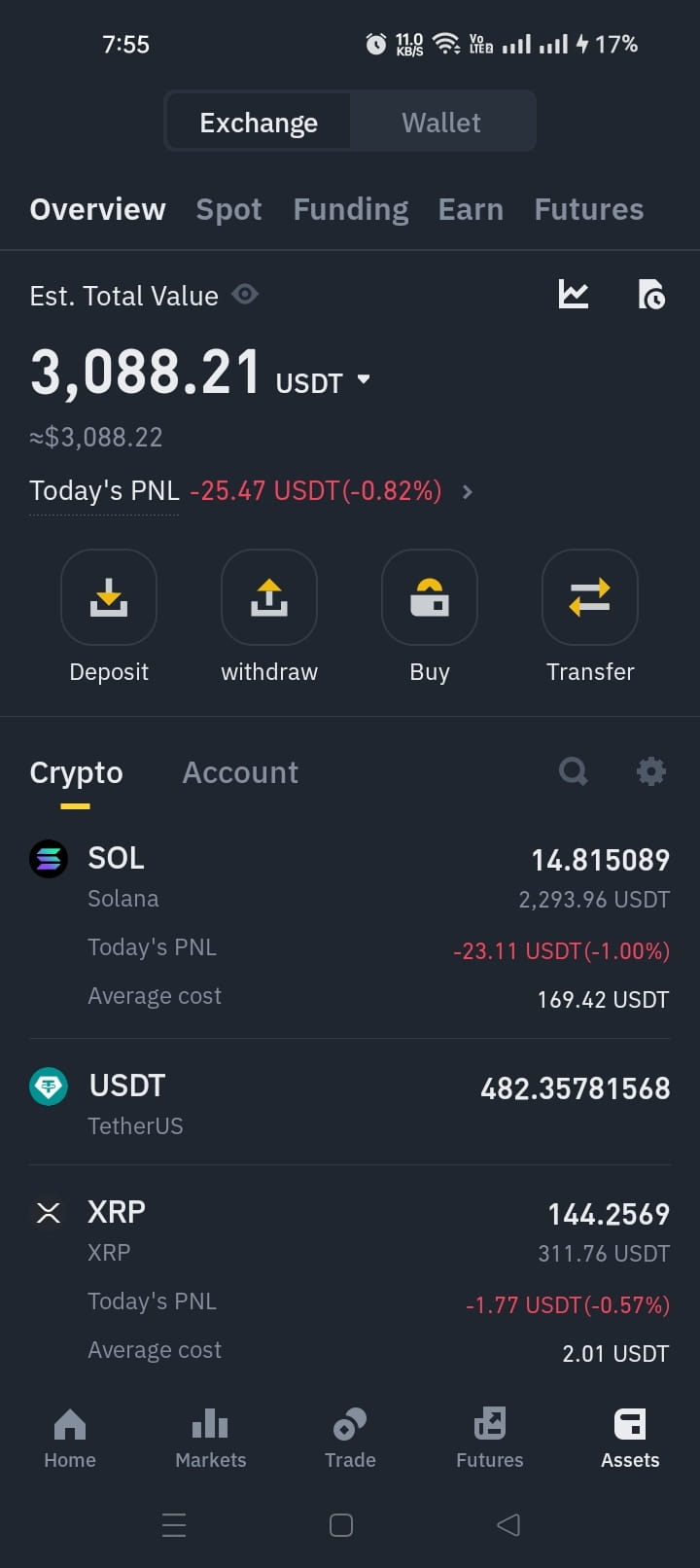Hide the estimated total value
Screen dimensions: 700x1568
pyautogui.click(x=245, y=294)
